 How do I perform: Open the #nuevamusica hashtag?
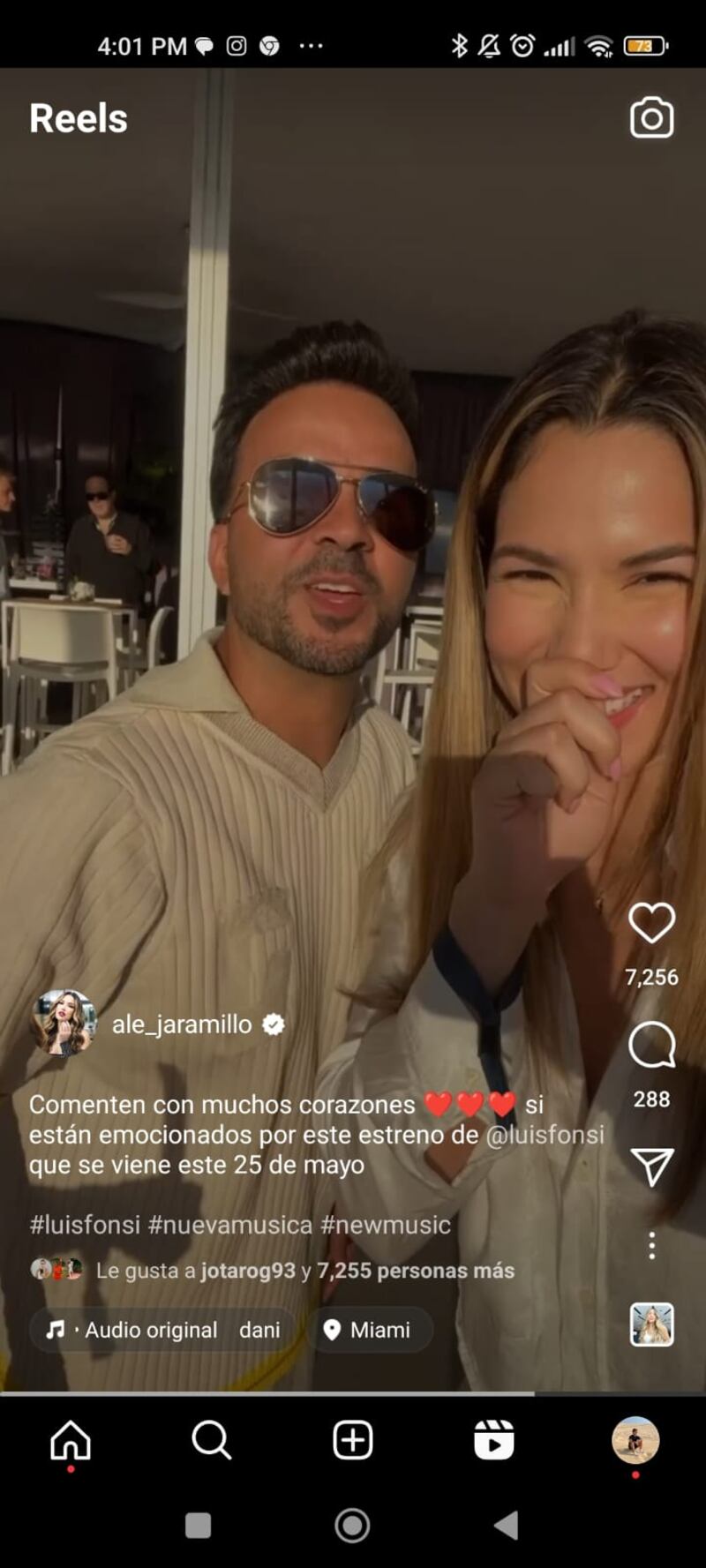[x=229, y=1225]
